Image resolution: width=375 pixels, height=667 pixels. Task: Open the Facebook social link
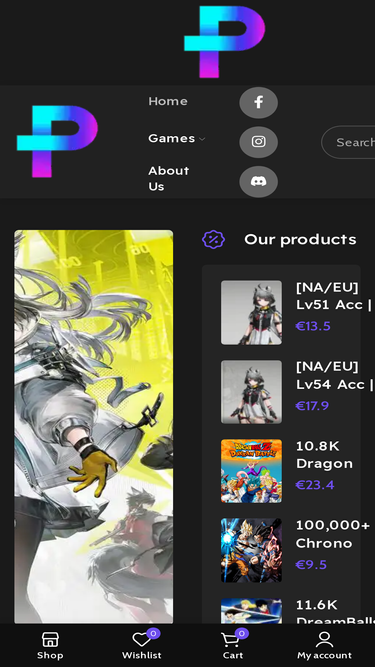(x=259, y=103)
